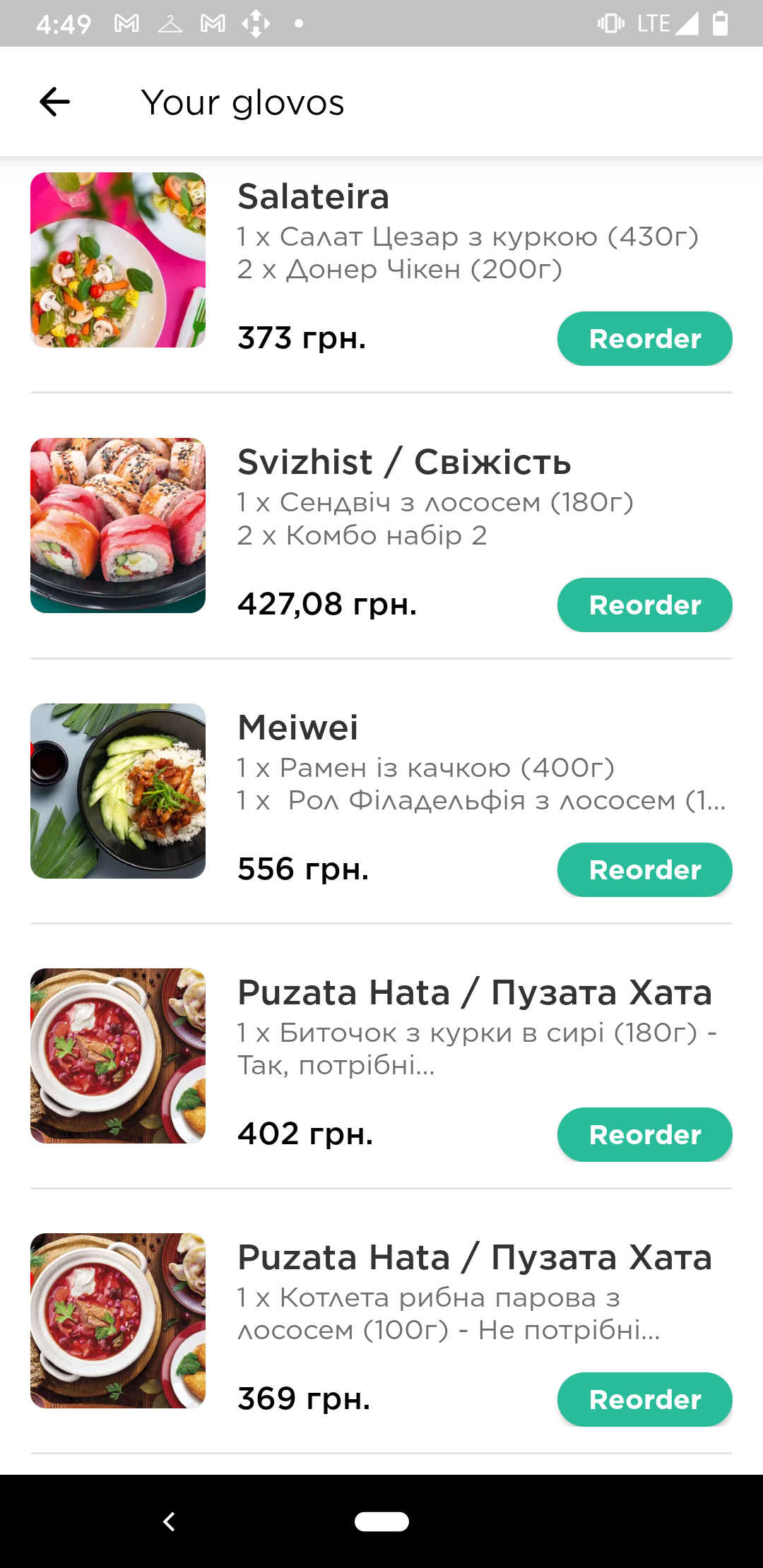Reorder the 402 грн. Puzata Hata order
This screenshot has width=763, height=1568.
point(644,1135)
